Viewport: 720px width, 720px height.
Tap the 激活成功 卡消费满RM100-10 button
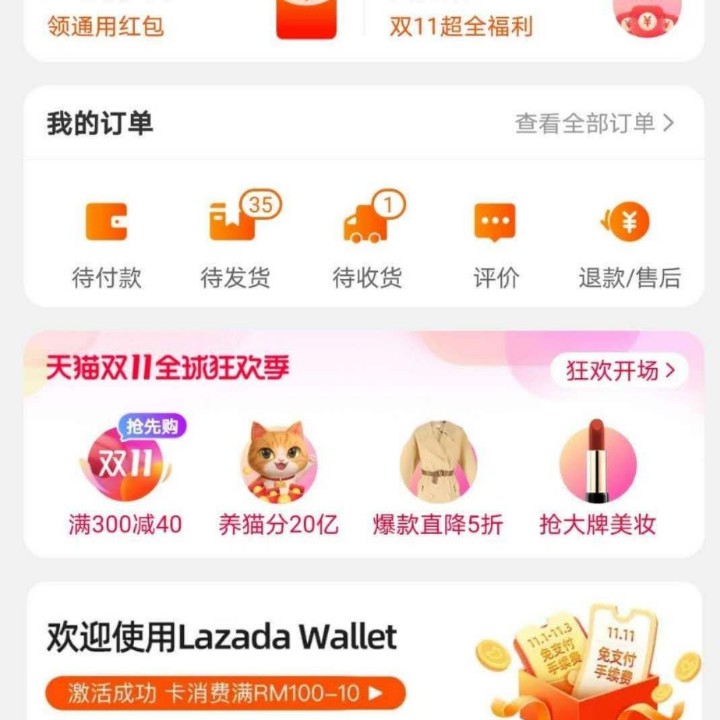click(x=226, y=692)
